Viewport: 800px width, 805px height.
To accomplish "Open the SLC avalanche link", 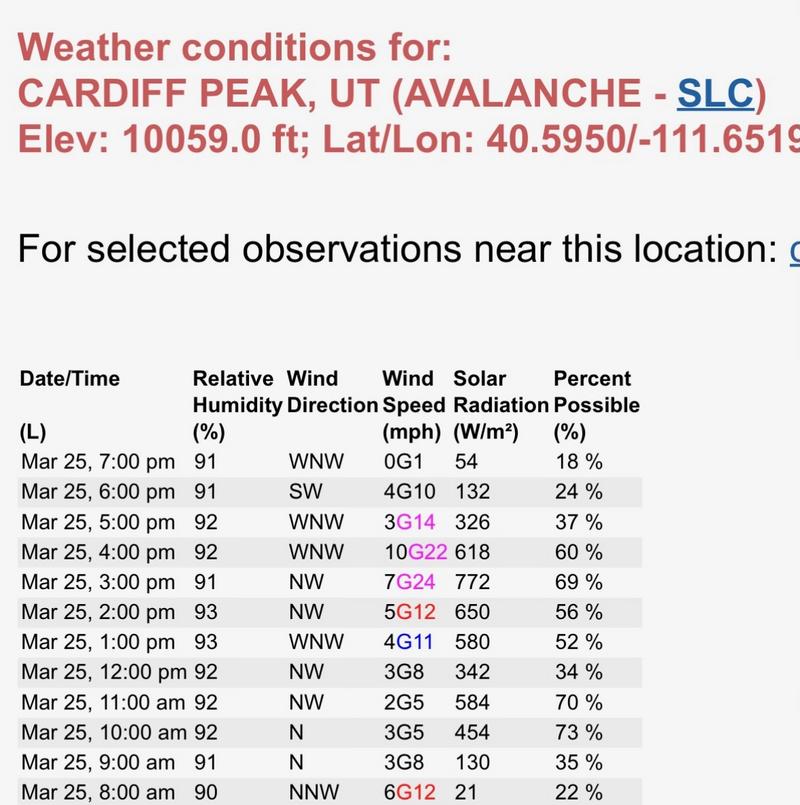I will 714,94.
